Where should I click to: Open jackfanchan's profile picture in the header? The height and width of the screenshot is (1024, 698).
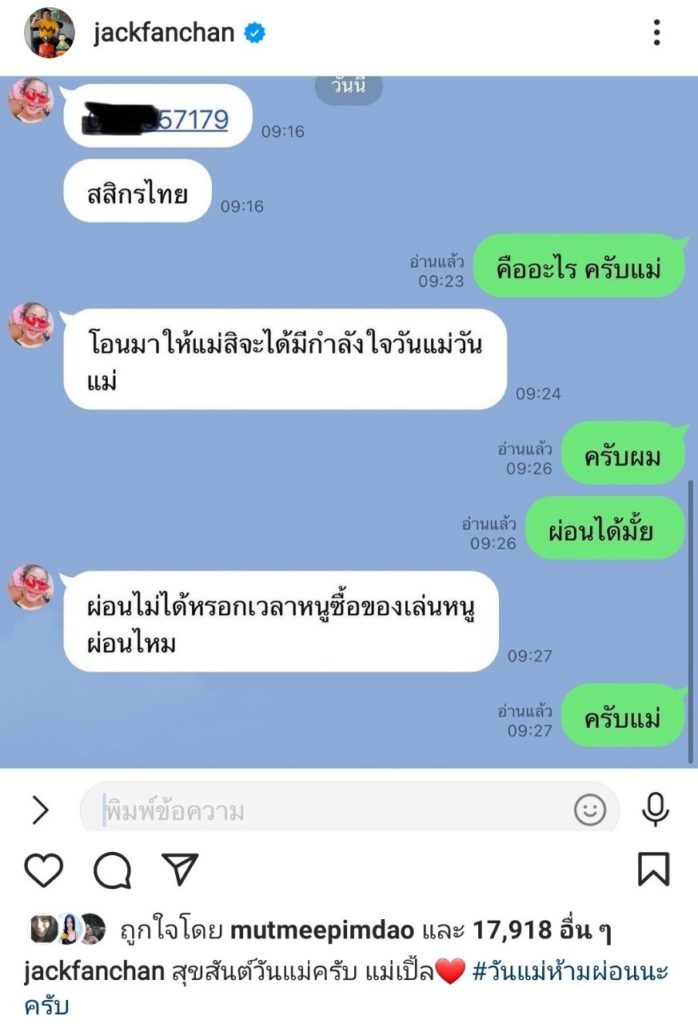click(x=49, y=33)
